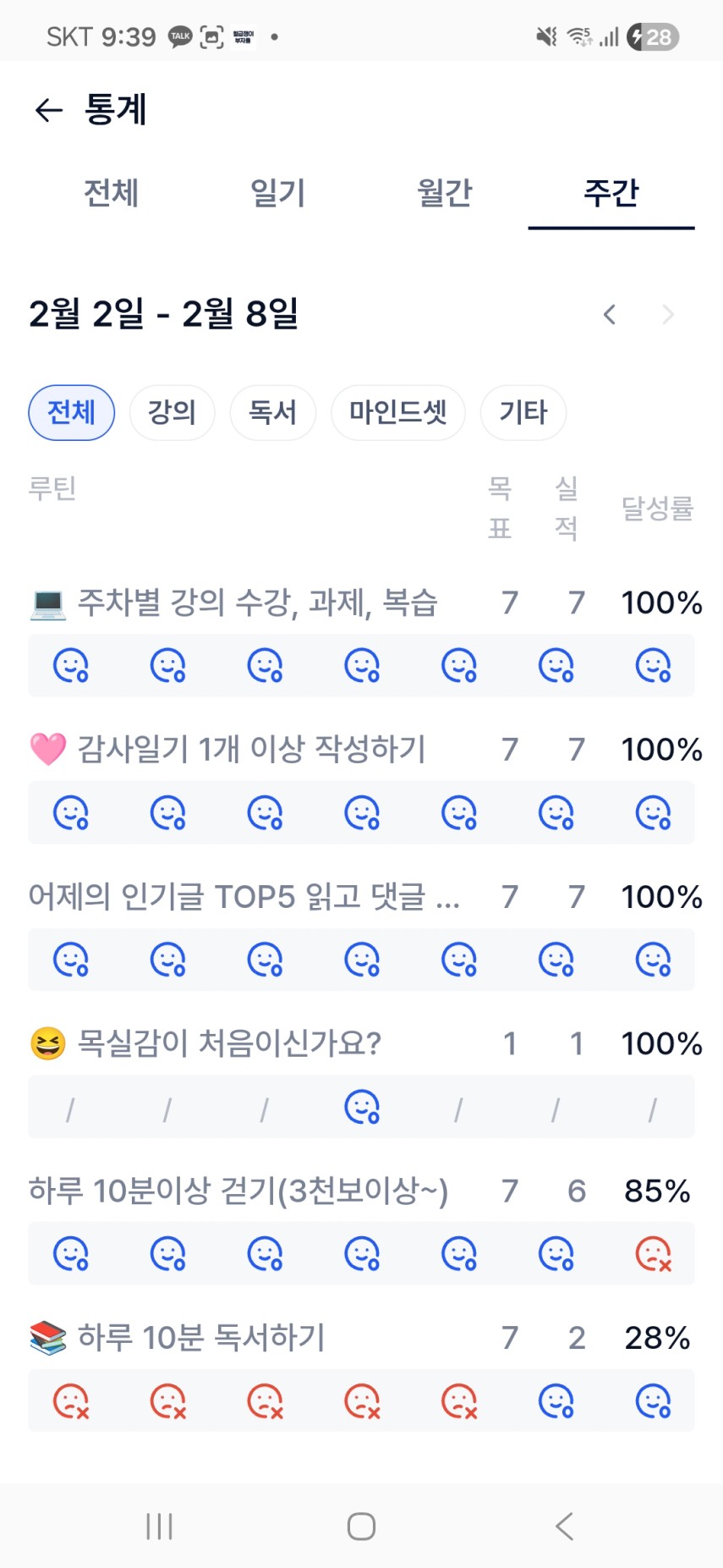Image resolution: width=723 pixels, height=1568 pixels.
Task: Switch to the 월간 tab
Action: tap(444, 194)
